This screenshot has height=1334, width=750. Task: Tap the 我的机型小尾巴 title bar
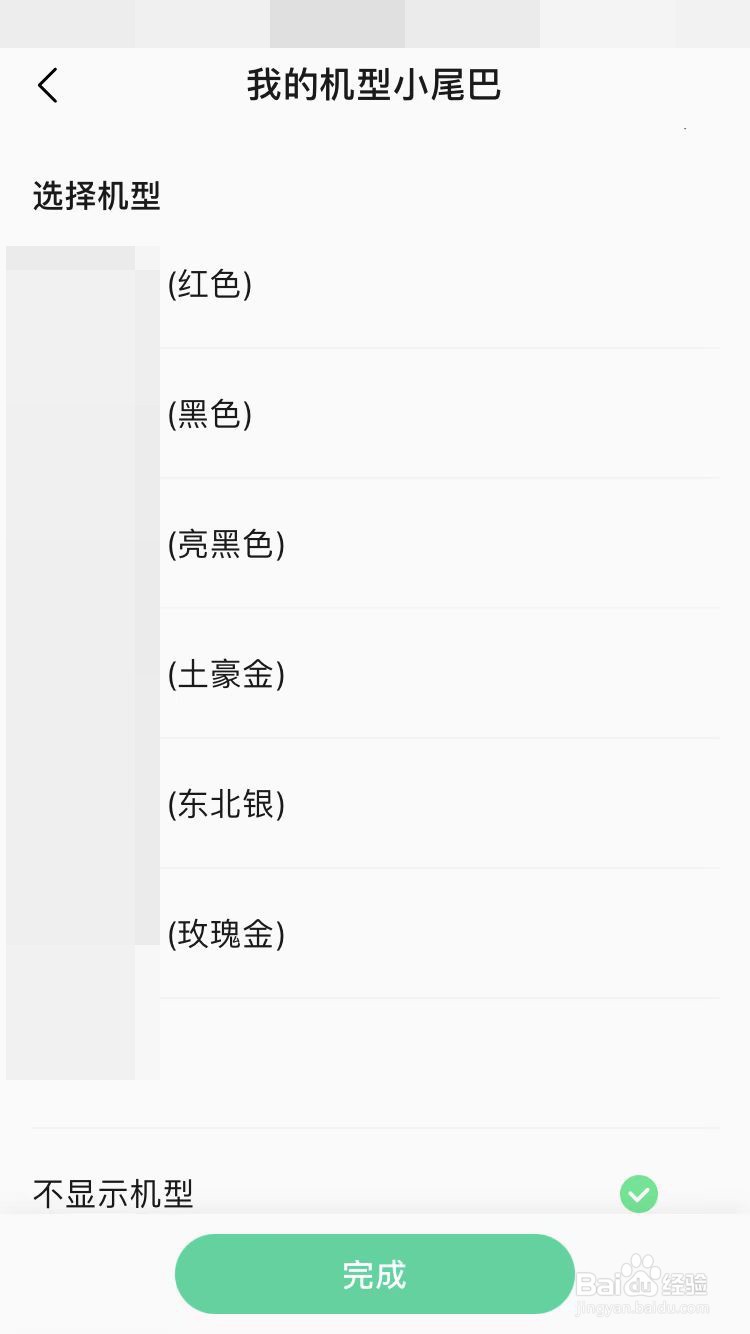coord(375,86)
